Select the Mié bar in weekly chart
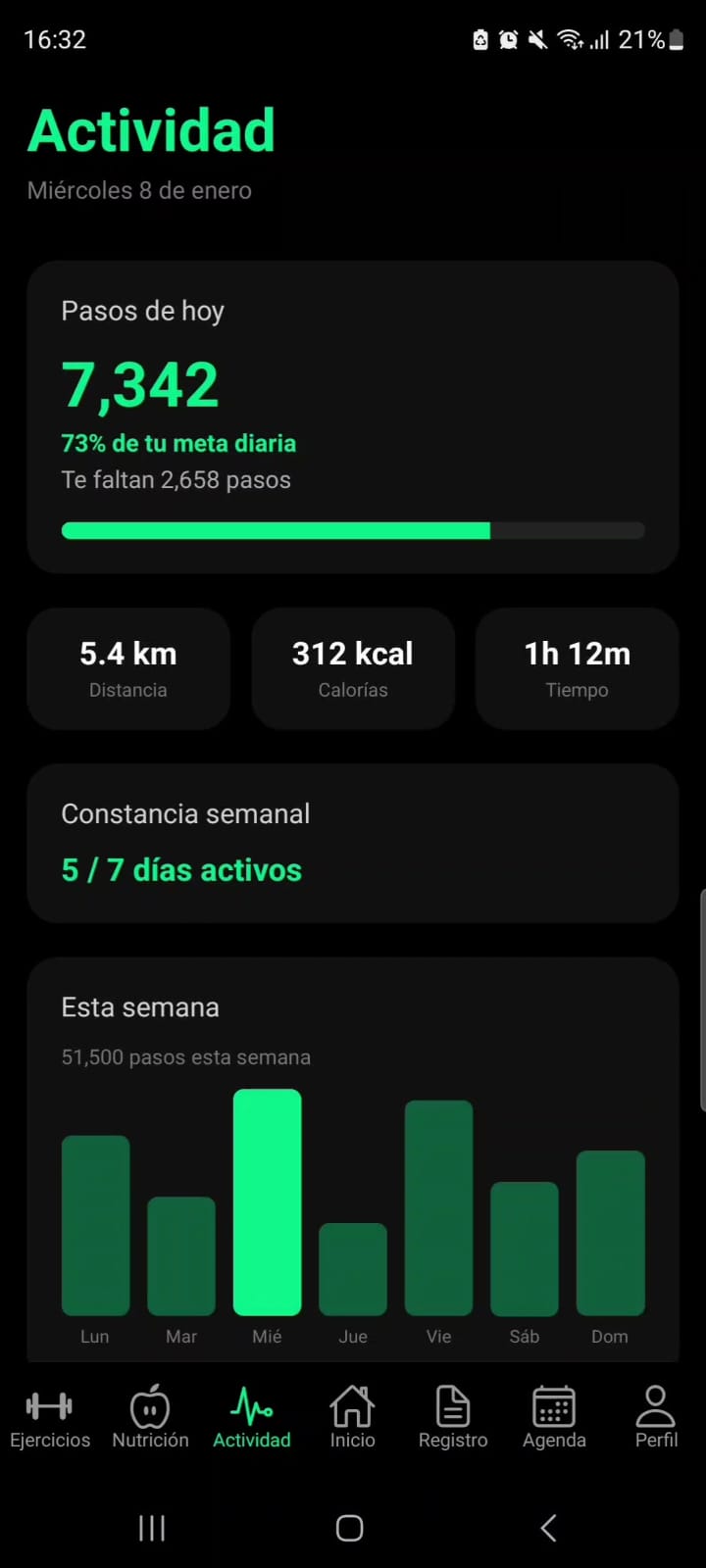The width and height of the screenshot is (706, 1568). pyautogui.click(x=267, y=1200)
